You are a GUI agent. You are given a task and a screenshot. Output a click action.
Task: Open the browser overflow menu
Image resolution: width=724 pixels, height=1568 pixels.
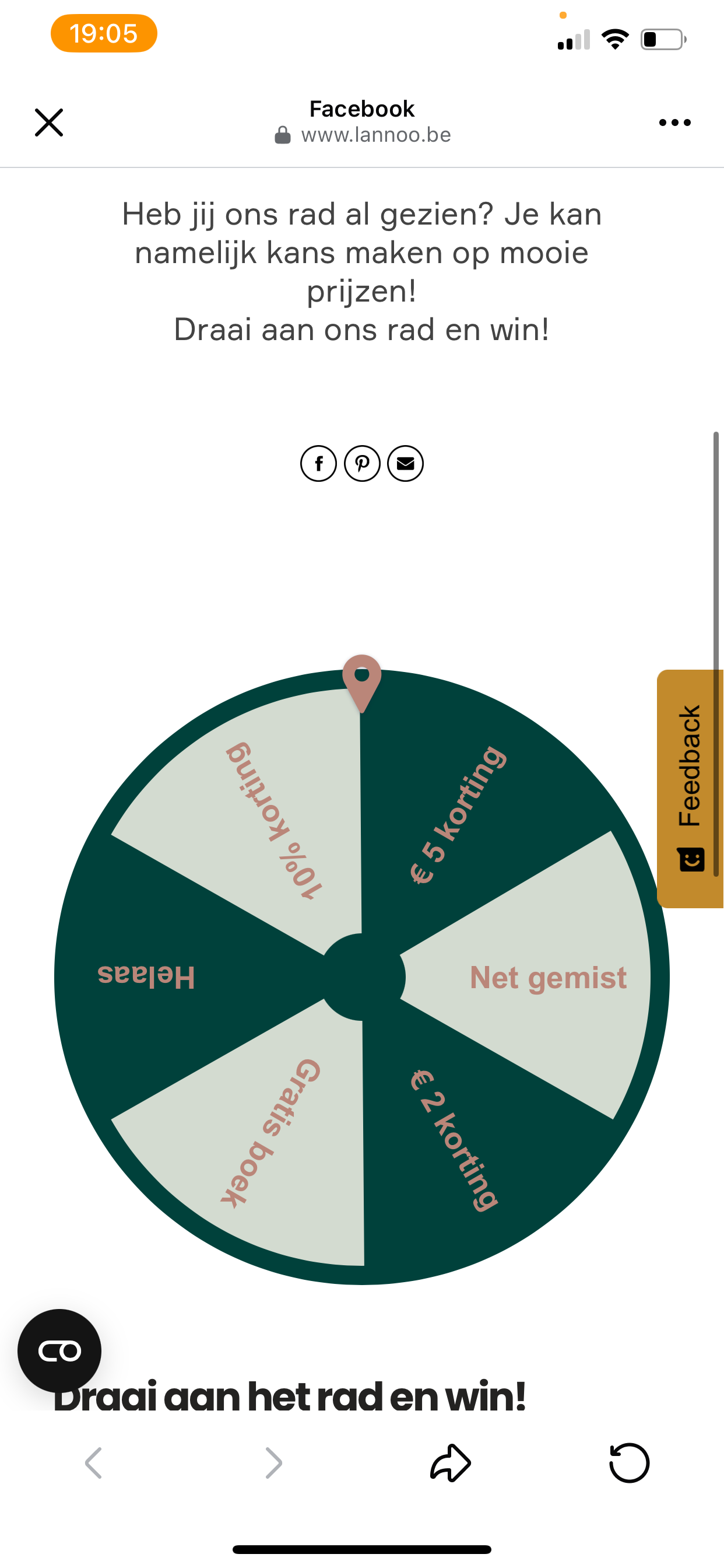(674, 123)
